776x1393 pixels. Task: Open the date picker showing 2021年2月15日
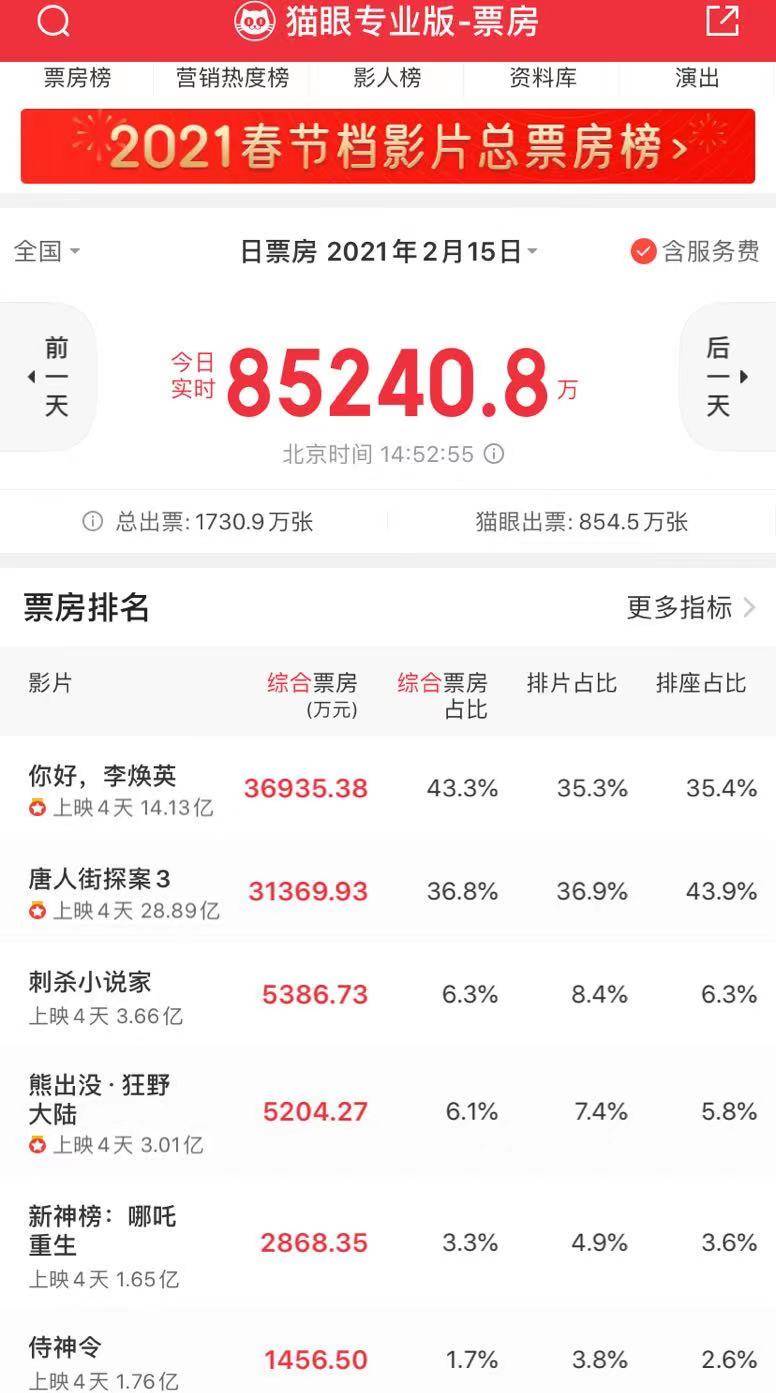tap(389, 252)
